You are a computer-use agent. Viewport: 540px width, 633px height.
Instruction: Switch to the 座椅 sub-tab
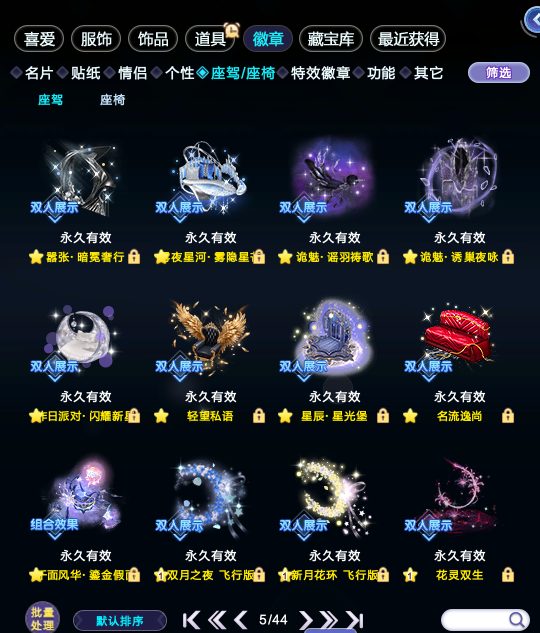[113, 100]
